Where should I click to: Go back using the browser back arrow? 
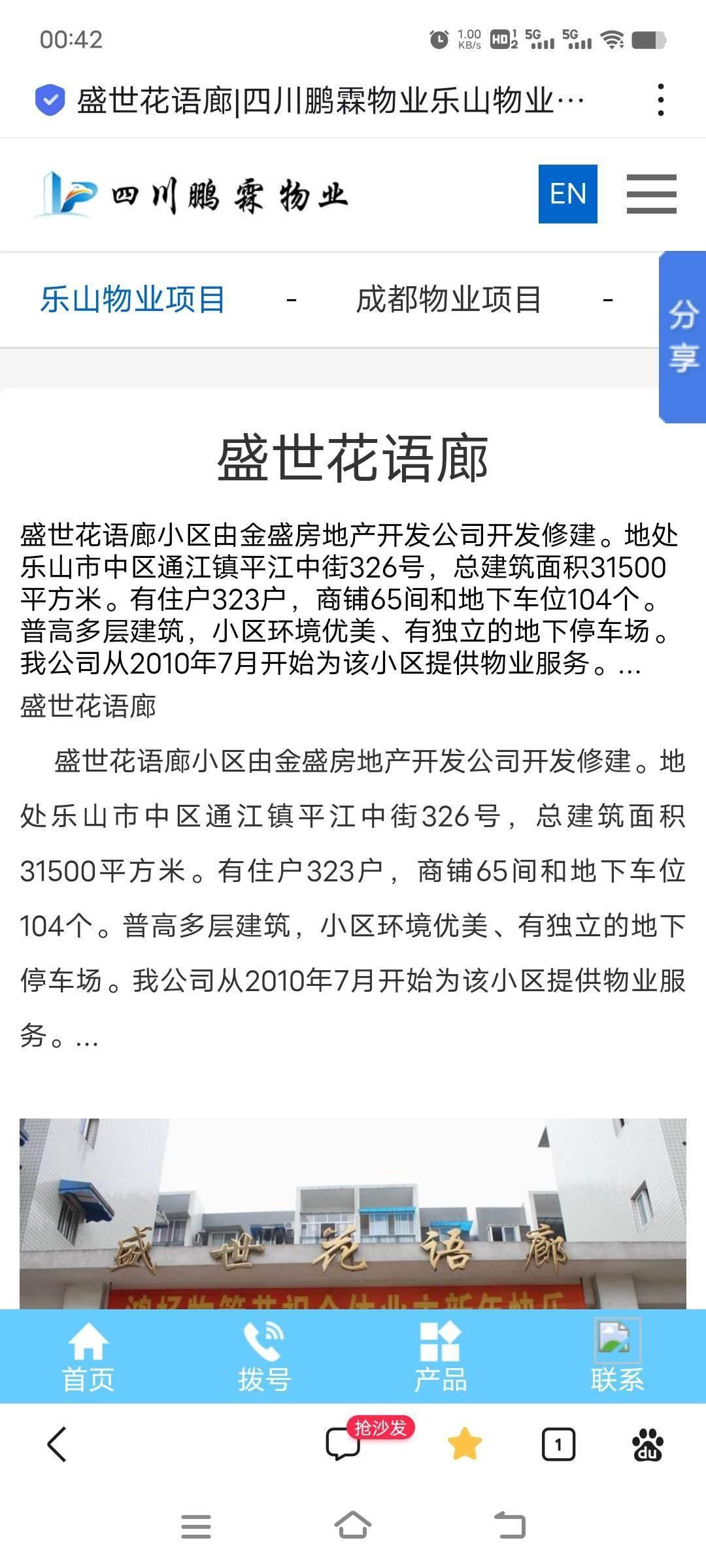coord(58,1445)
